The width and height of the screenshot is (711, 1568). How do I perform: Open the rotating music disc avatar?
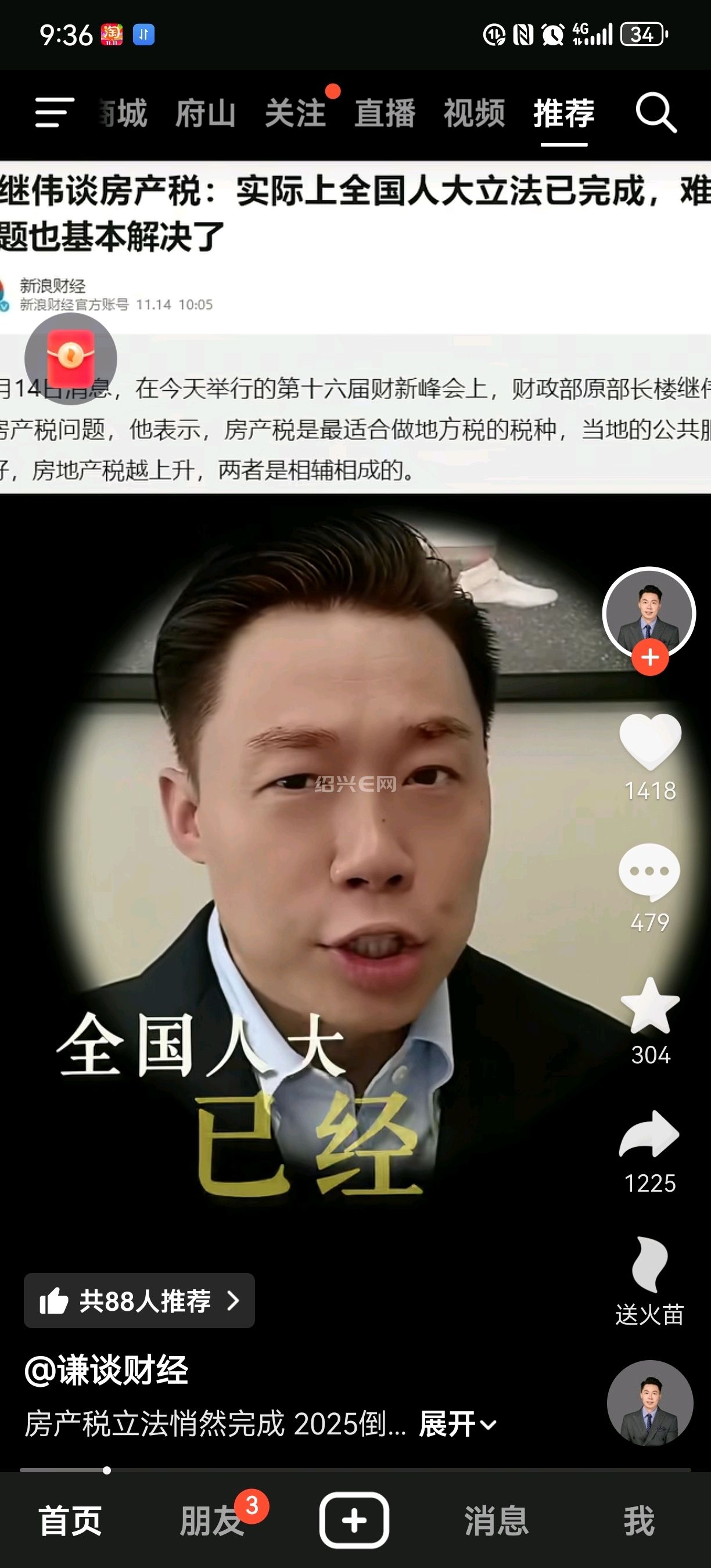tap(649, 1404)
